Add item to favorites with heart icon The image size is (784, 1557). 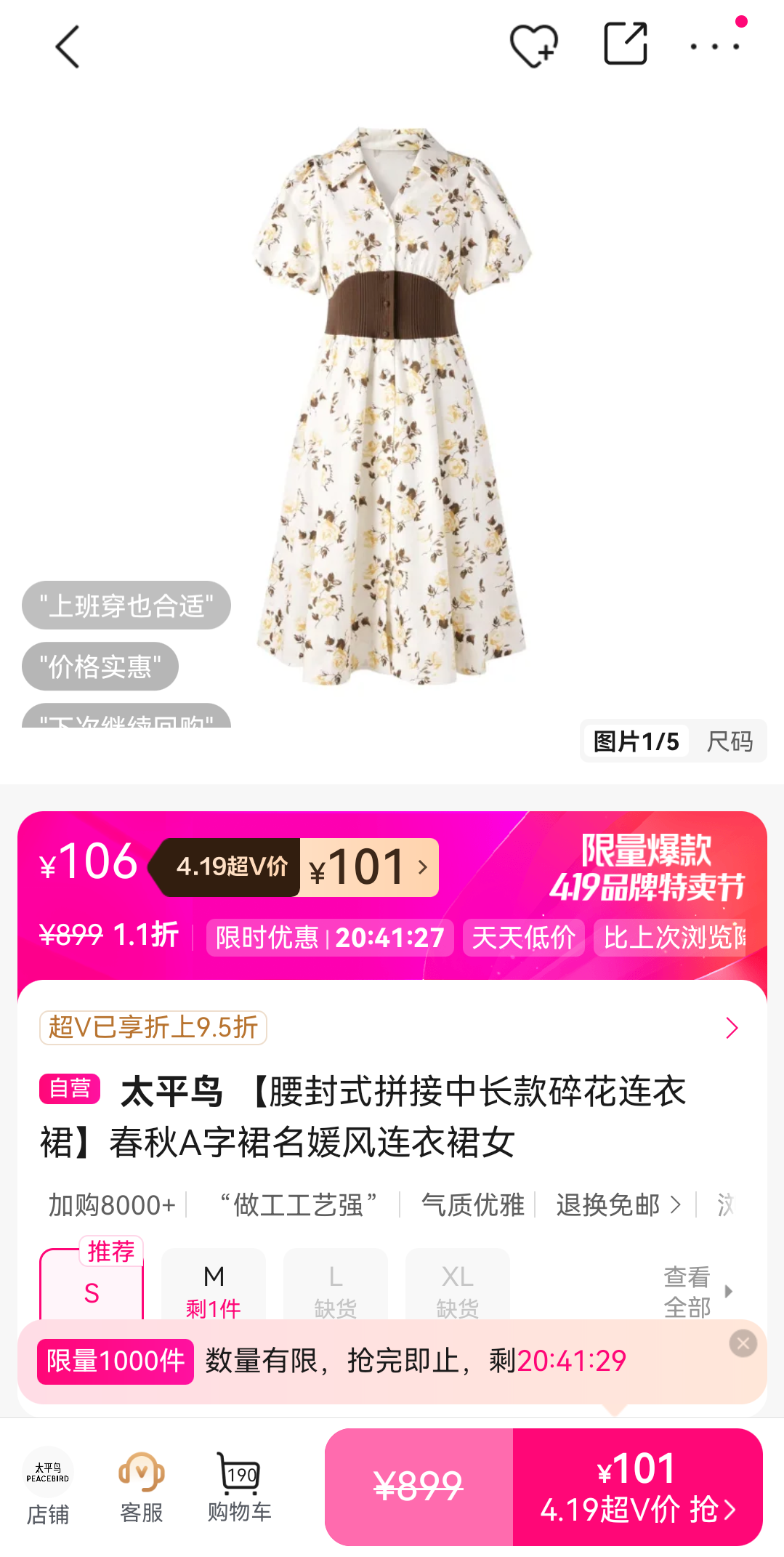point(536,45)
